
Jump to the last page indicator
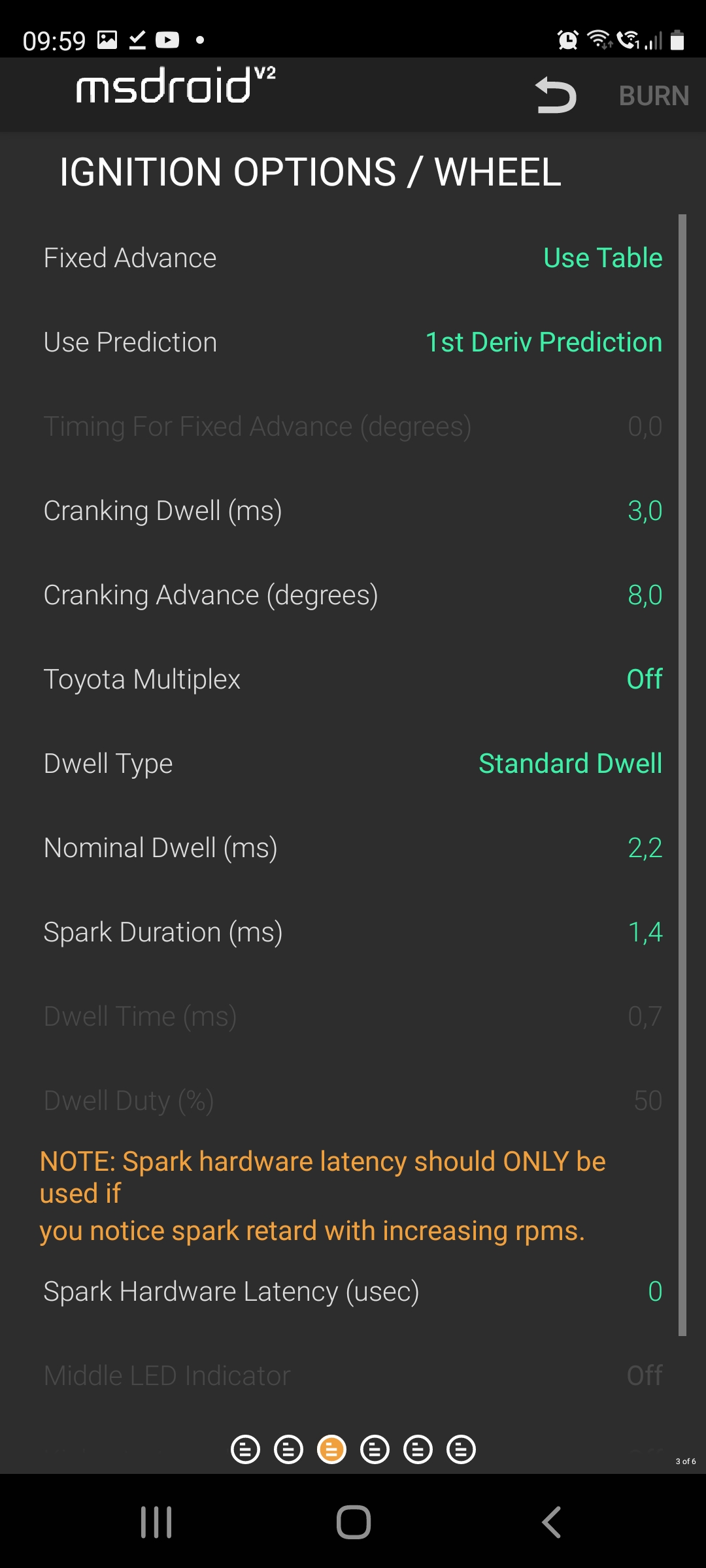461,1450
